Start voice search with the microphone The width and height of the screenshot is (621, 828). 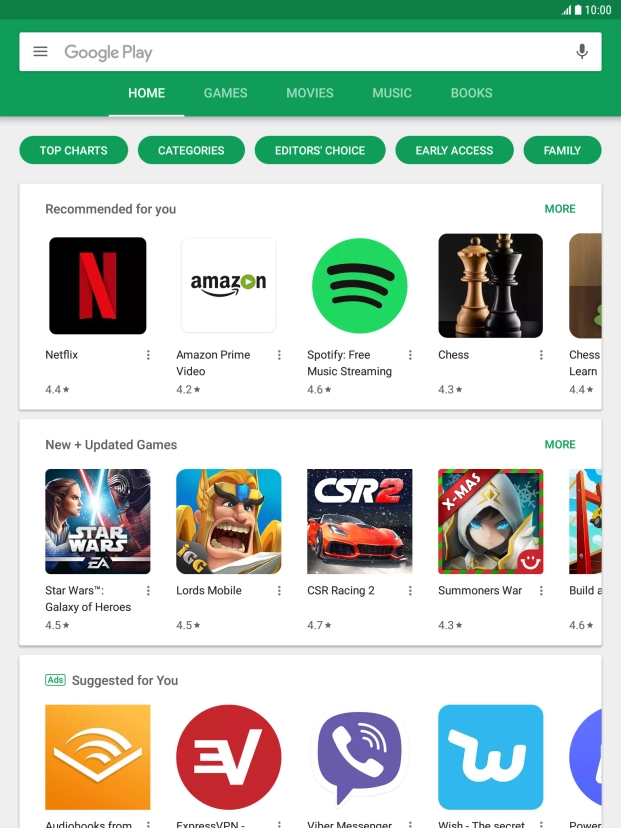pyautogui.click(x=582, y=52)
